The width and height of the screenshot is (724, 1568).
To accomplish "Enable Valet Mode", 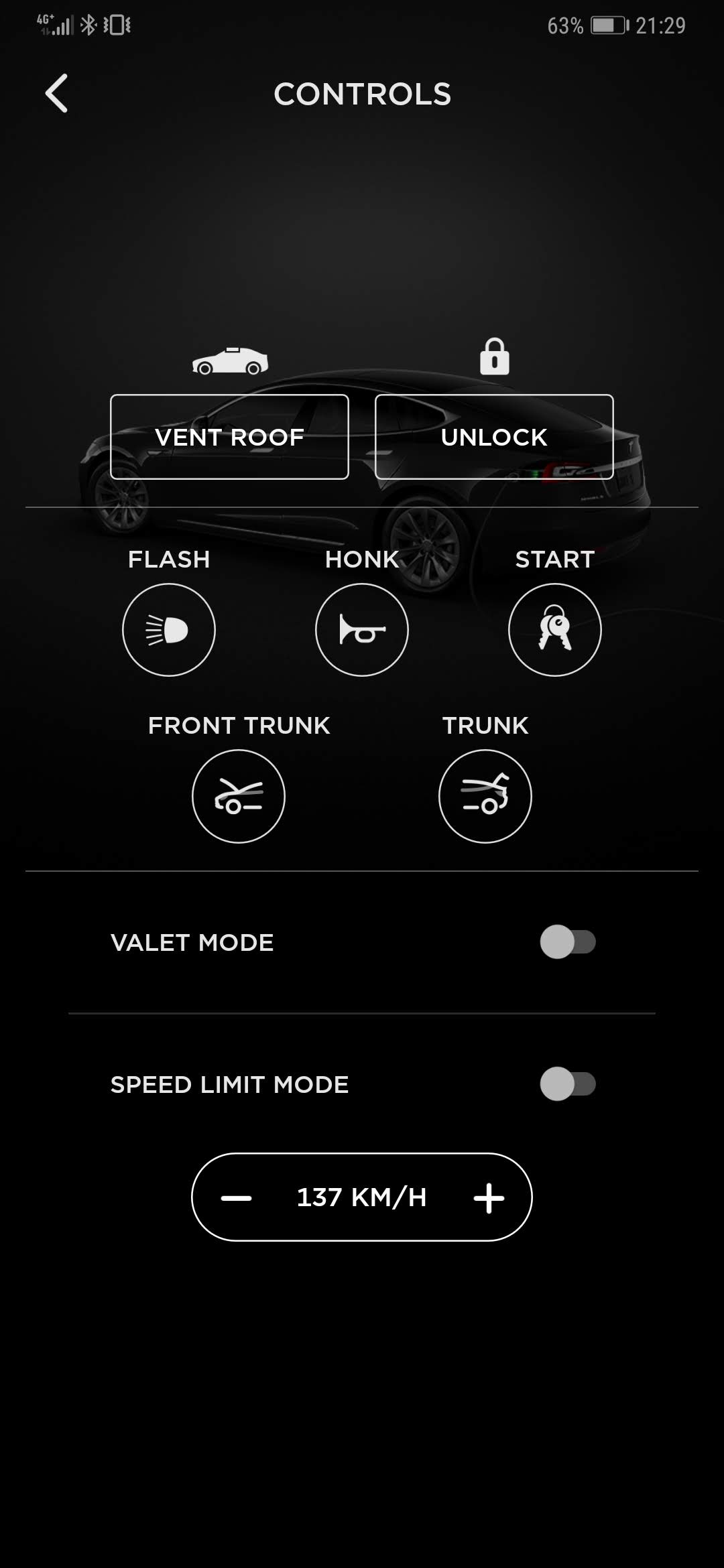I will (568, 942).
